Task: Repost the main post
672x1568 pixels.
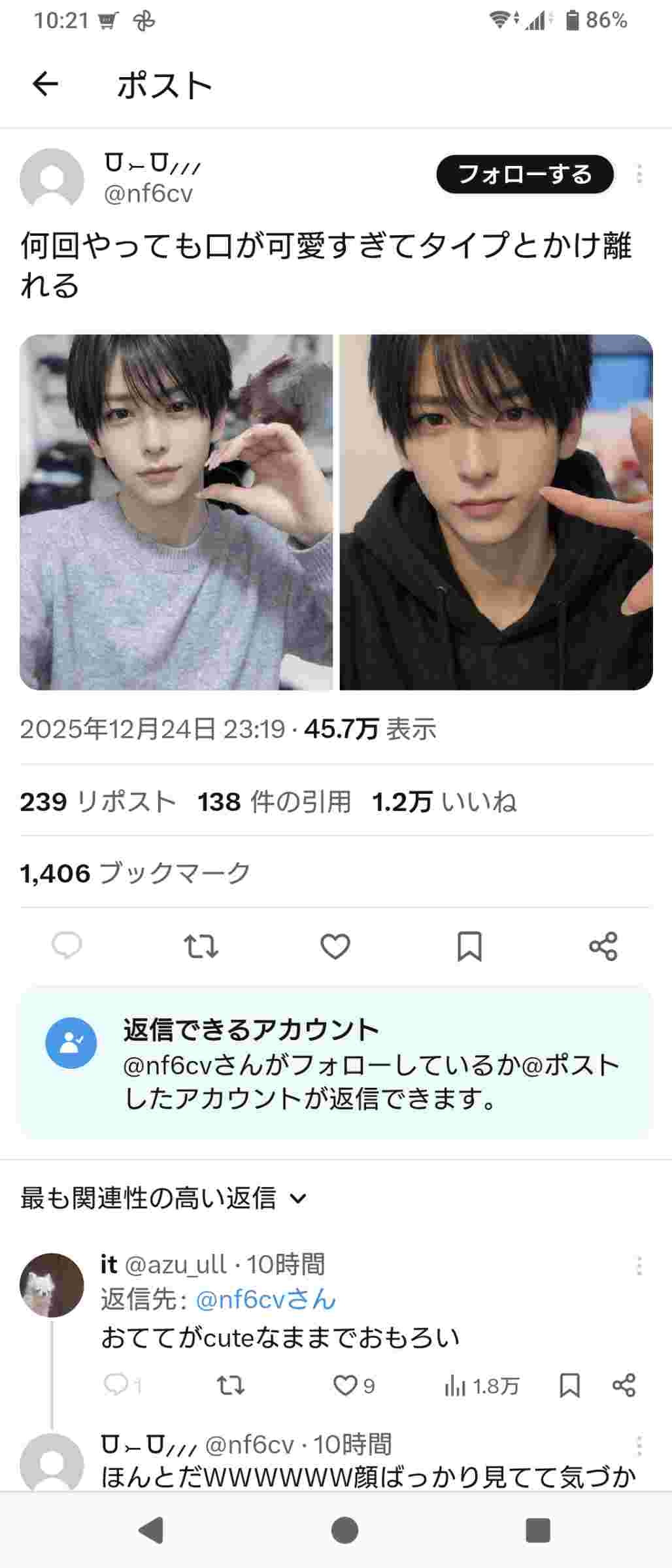Action: (201, 946)
